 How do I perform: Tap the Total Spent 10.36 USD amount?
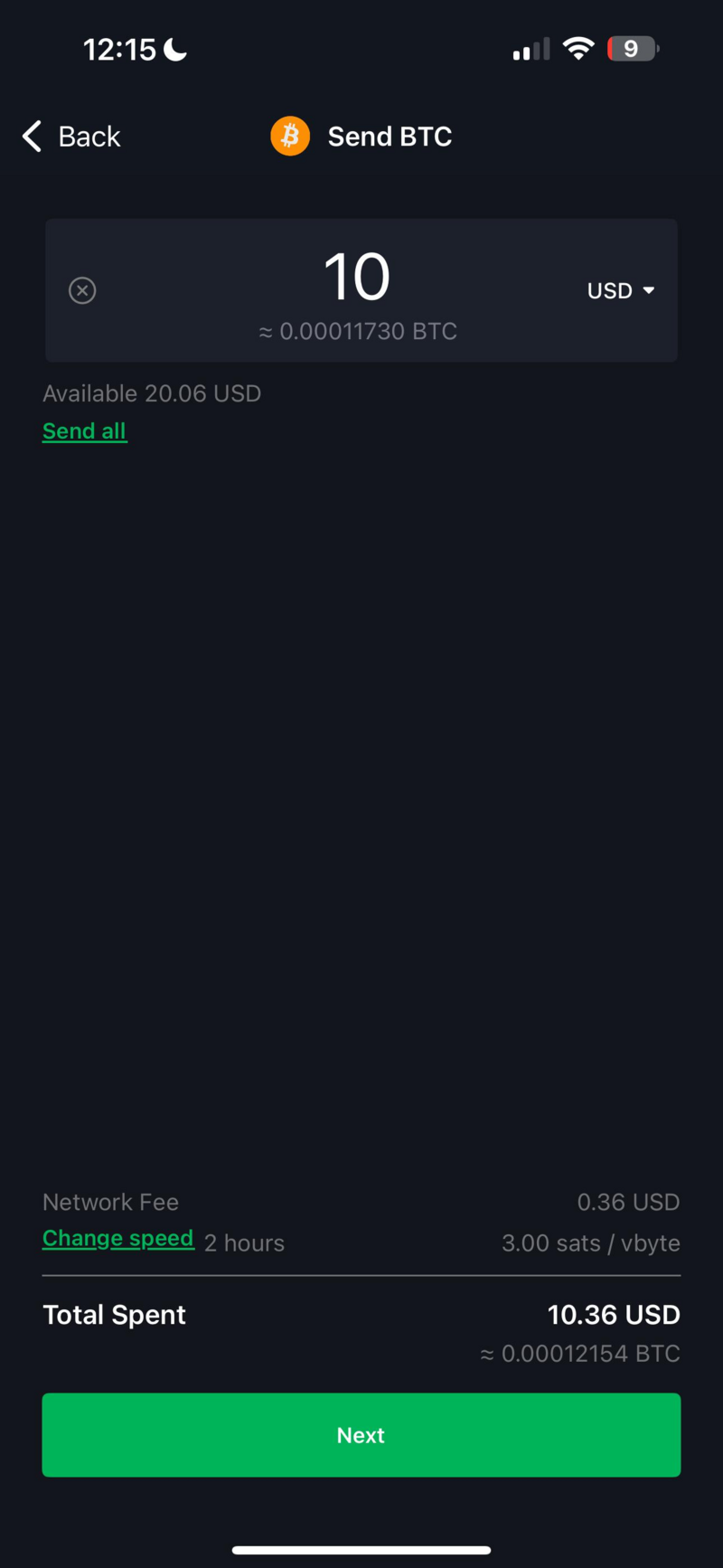coord(614,1315)
